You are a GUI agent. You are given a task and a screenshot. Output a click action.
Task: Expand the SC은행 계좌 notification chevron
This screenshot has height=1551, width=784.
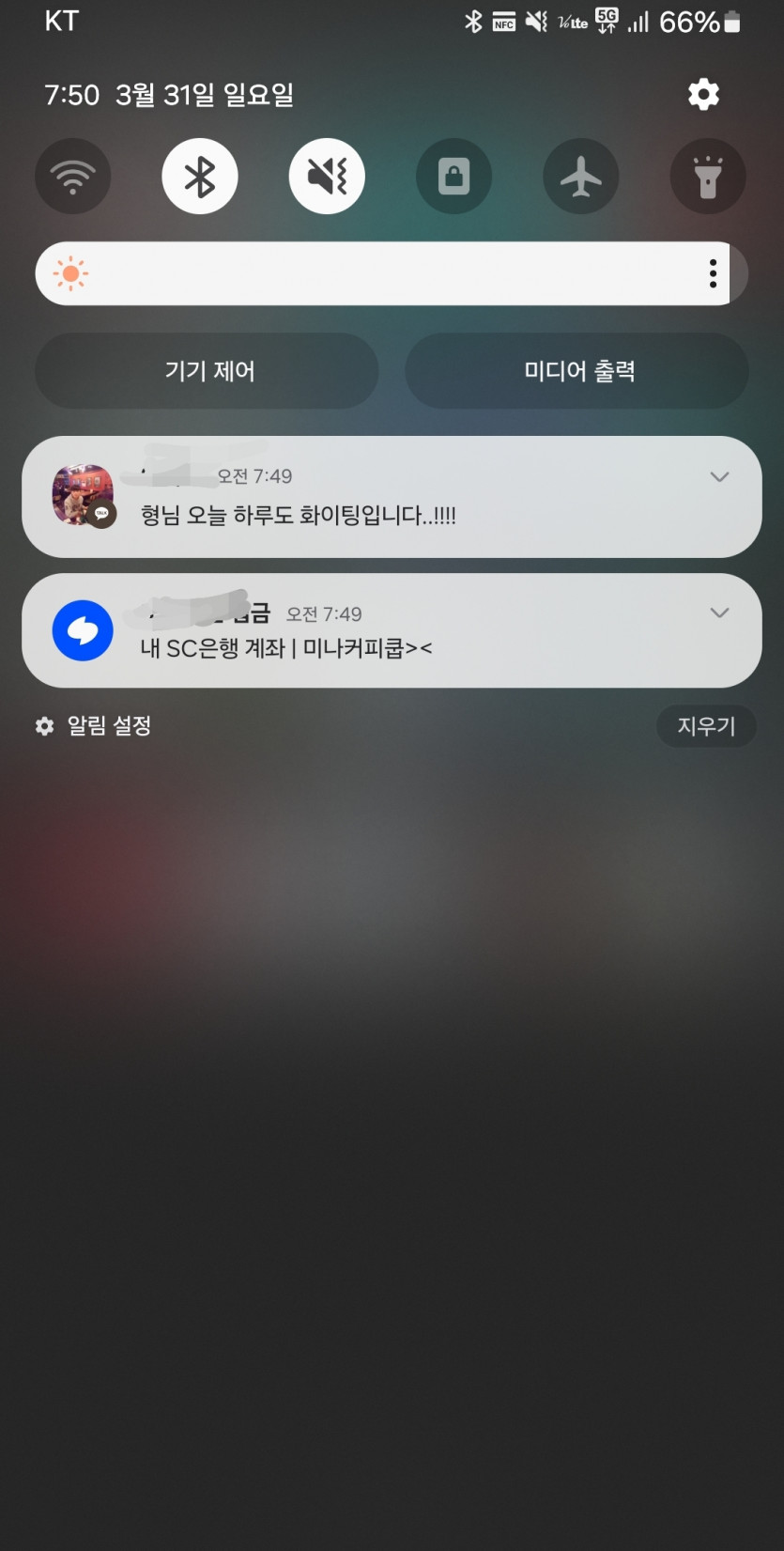pos(719,613)
